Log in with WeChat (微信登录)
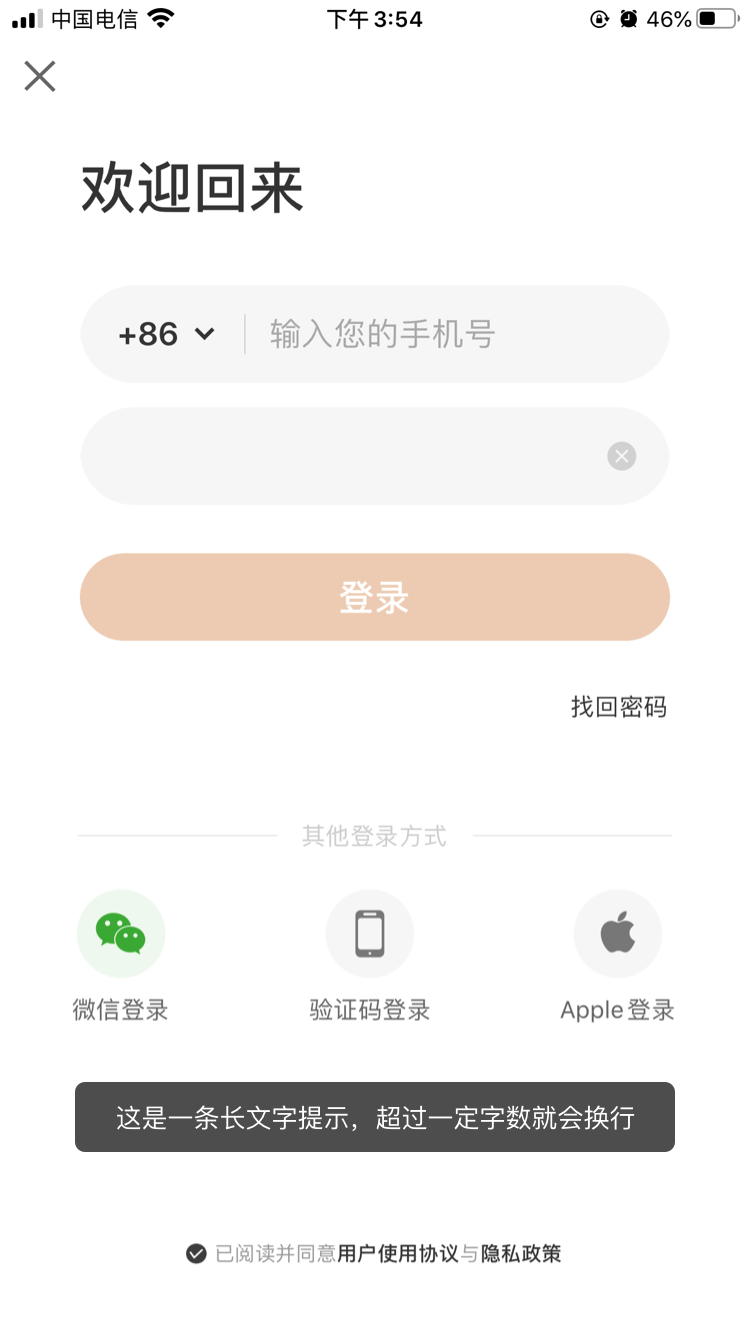 [x=121, y=934]
